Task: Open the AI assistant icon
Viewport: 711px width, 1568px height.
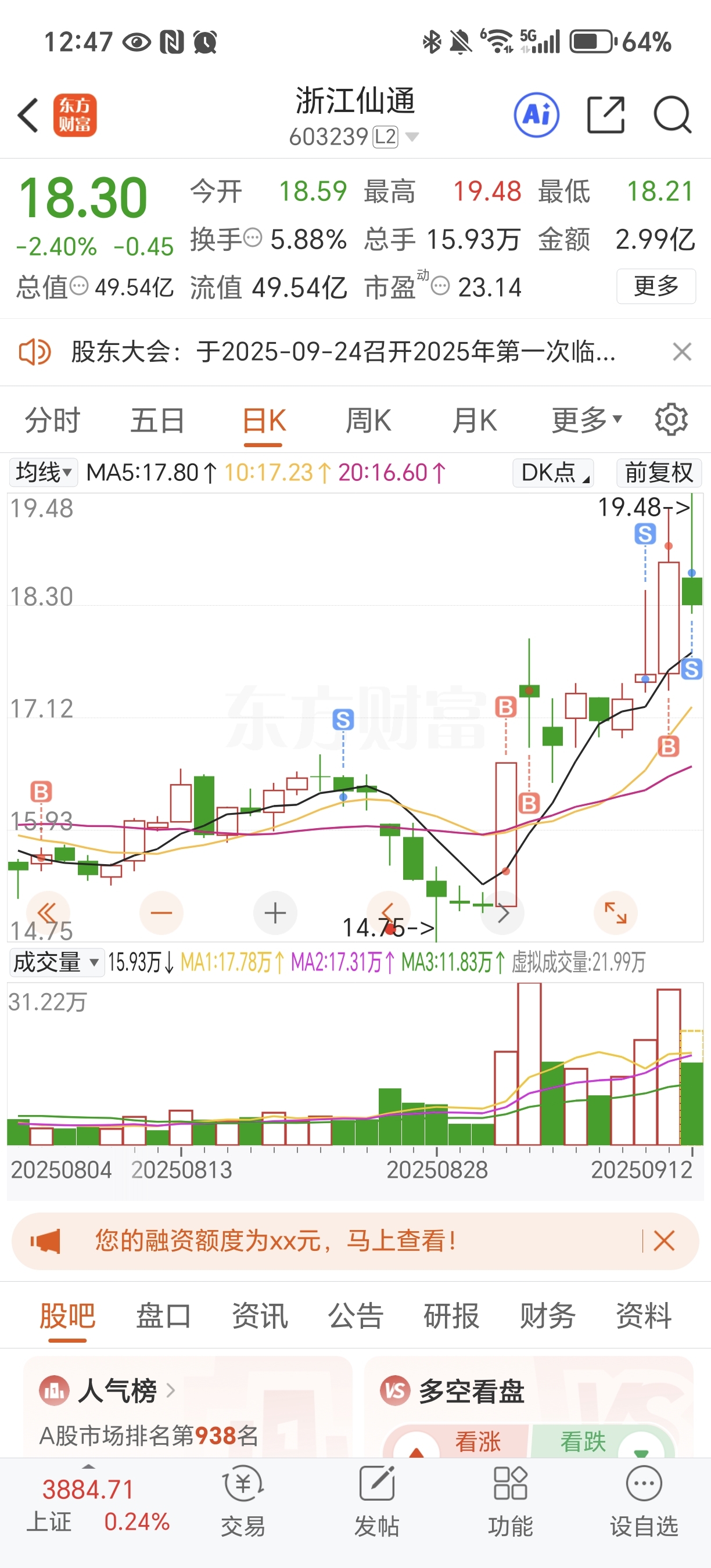Action: (536, 115)
